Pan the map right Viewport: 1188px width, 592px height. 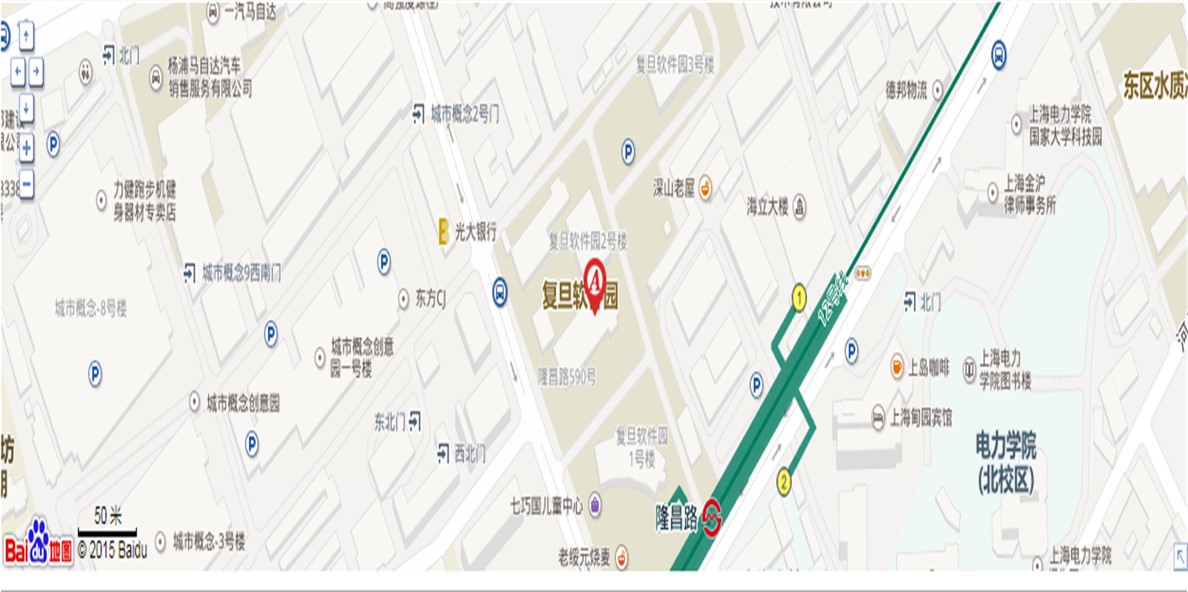coord(36,72)
